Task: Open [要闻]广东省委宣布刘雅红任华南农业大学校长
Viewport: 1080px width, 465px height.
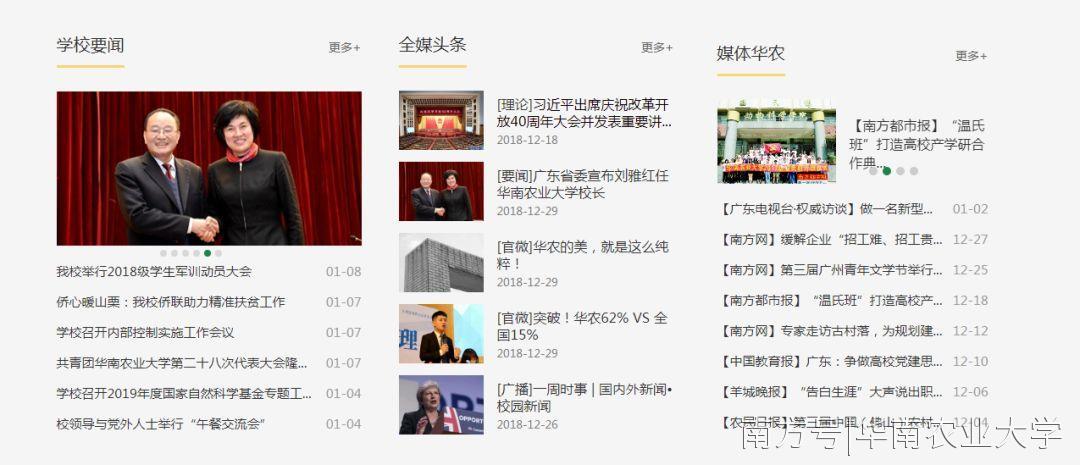Action: [583, 184]
